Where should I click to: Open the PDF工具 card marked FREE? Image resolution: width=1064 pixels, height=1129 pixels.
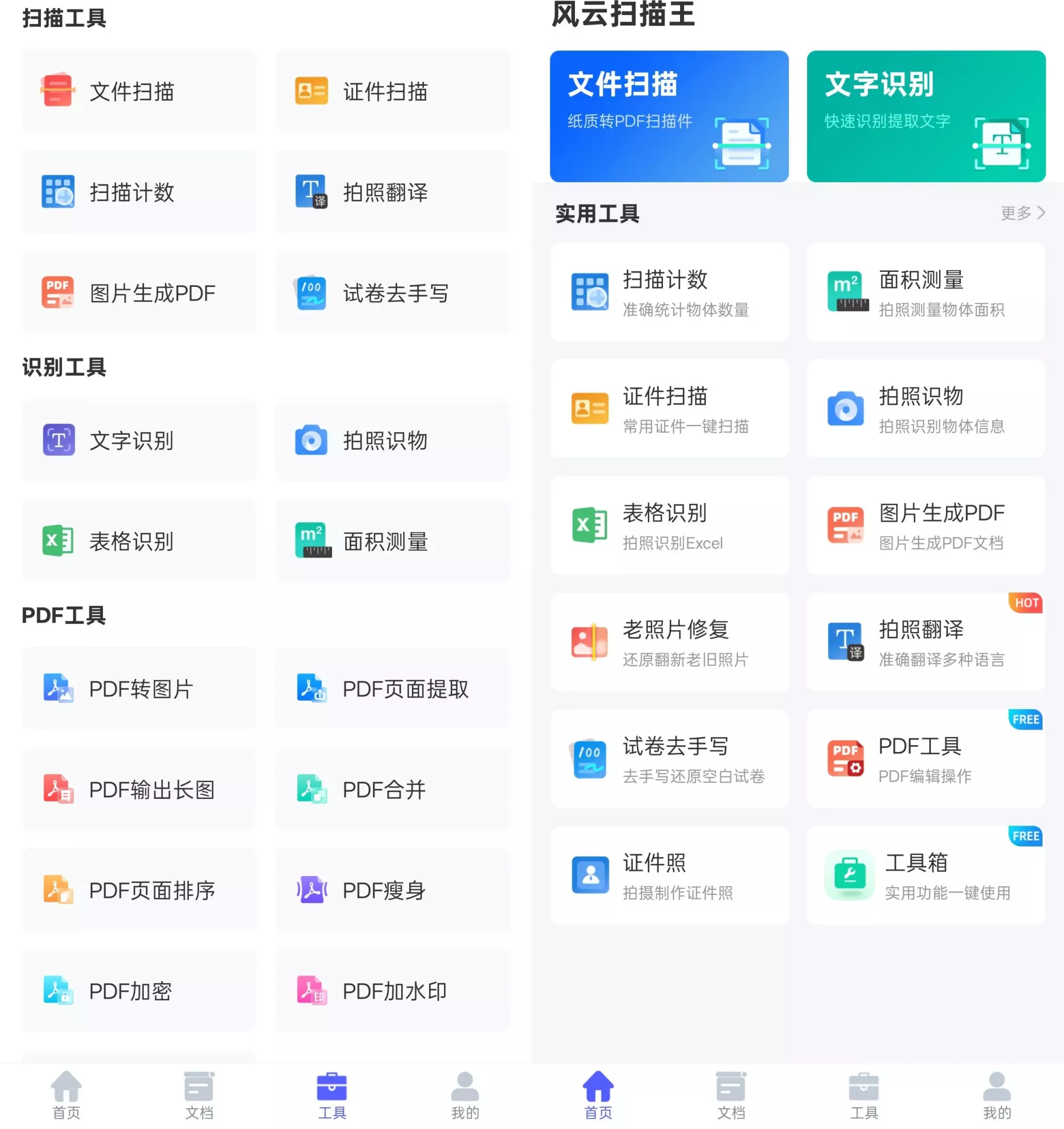point(926,759)
